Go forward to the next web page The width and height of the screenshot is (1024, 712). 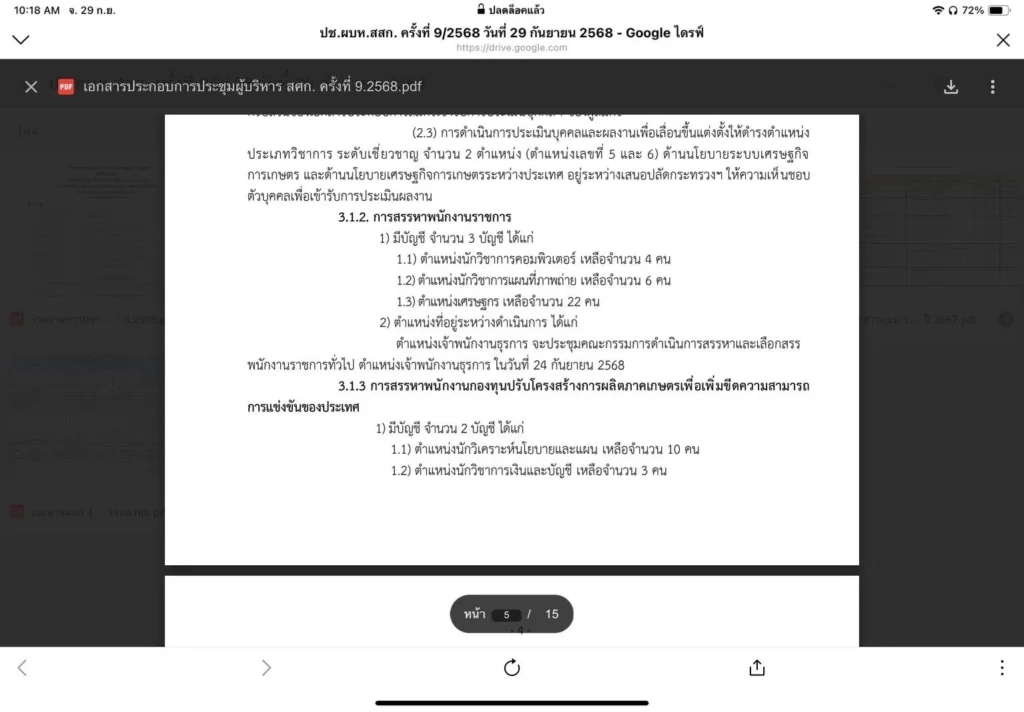(x=266, y=668)
